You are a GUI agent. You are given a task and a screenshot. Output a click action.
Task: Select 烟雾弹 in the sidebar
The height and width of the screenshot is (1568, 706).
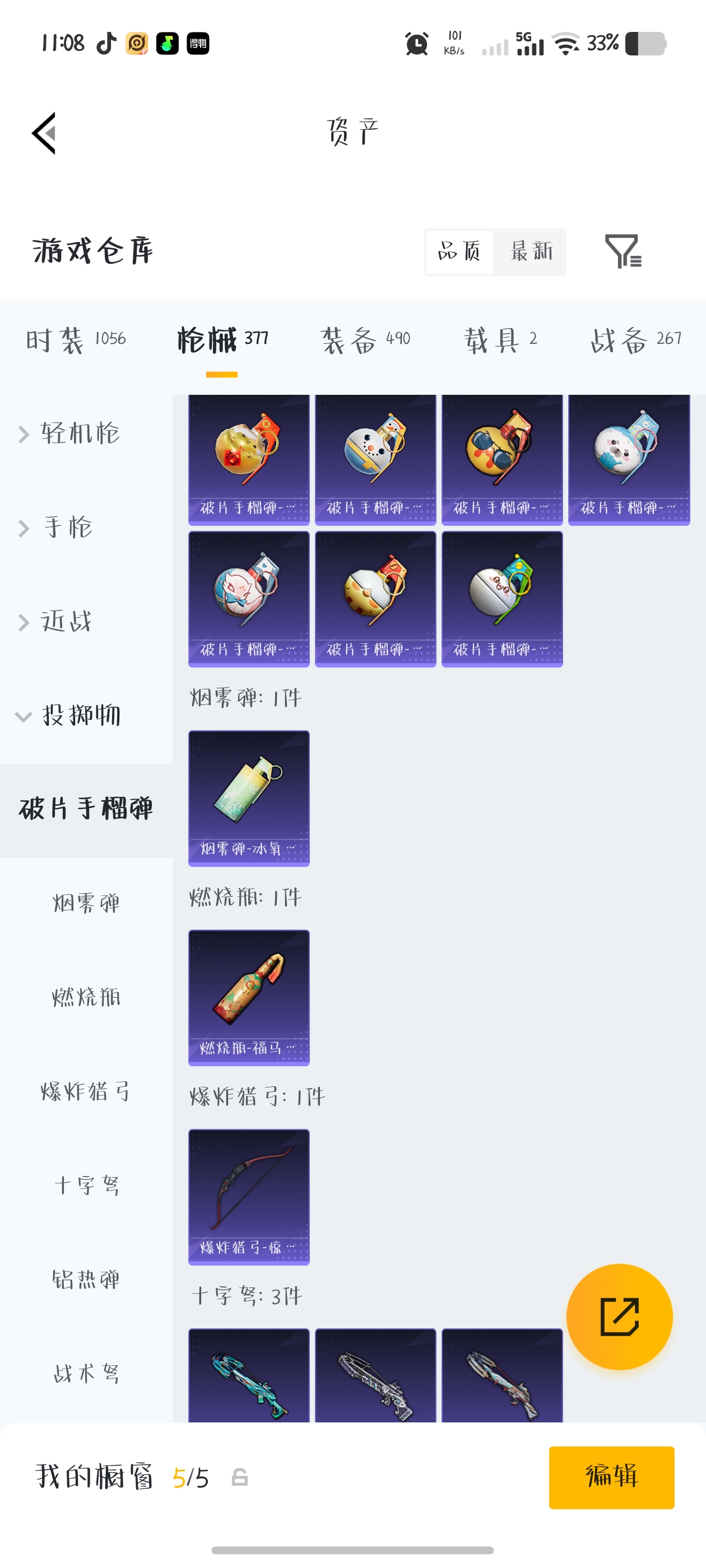(x=86, y=903)
